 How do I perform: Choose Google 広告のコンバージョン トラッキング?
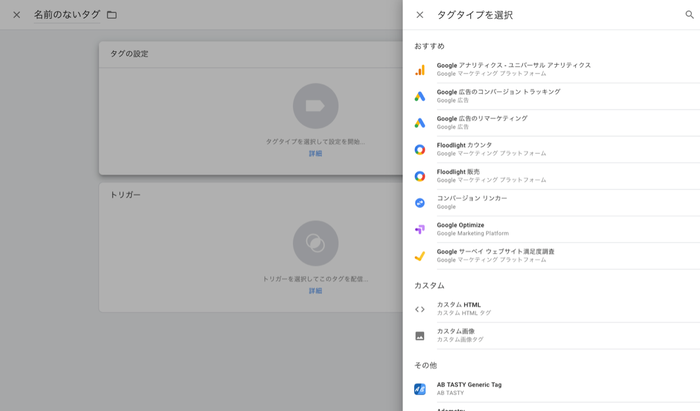pyautogui.click(x=498, y=96)
